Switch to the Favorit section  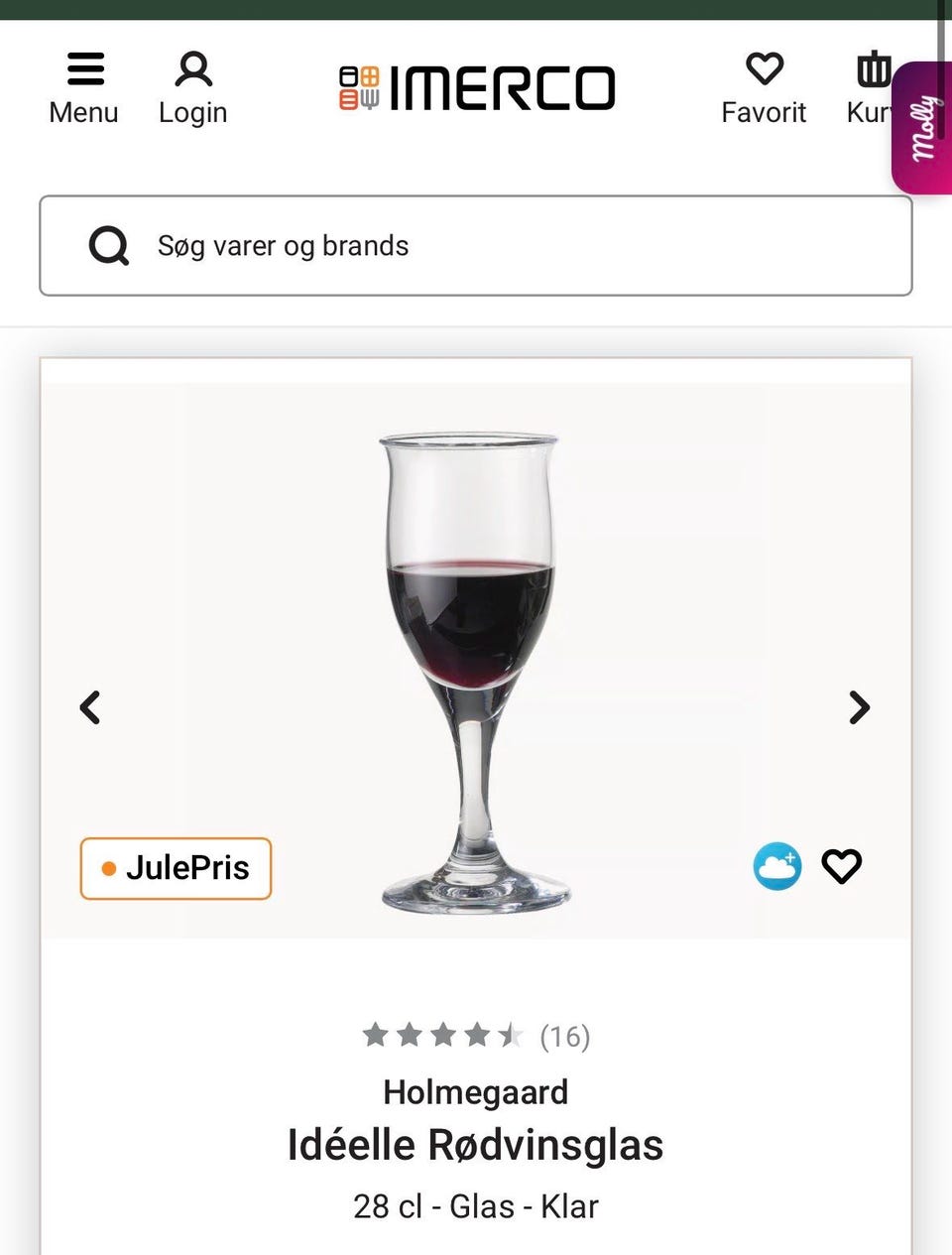pos(763,85)
